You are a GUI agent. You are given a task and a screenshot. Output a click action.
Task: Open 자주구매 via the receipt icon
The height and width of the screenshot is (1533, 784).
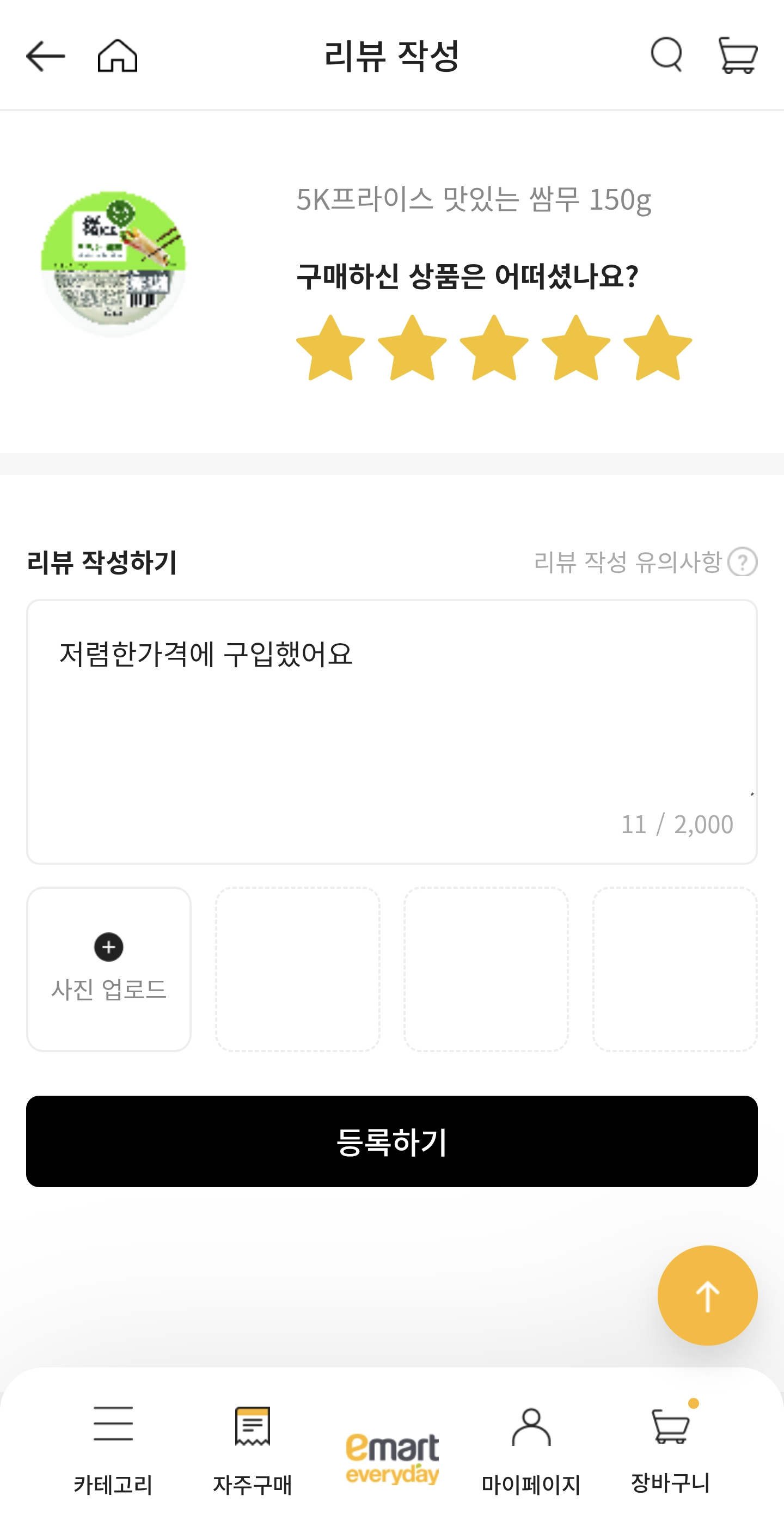pos(252,1446)
